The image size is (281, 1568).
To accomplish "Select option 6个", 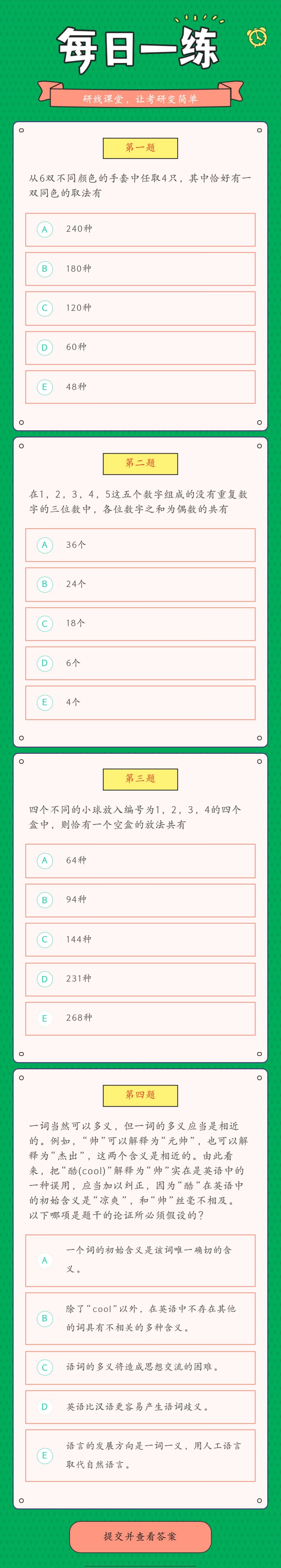I will tap(140, 663).
